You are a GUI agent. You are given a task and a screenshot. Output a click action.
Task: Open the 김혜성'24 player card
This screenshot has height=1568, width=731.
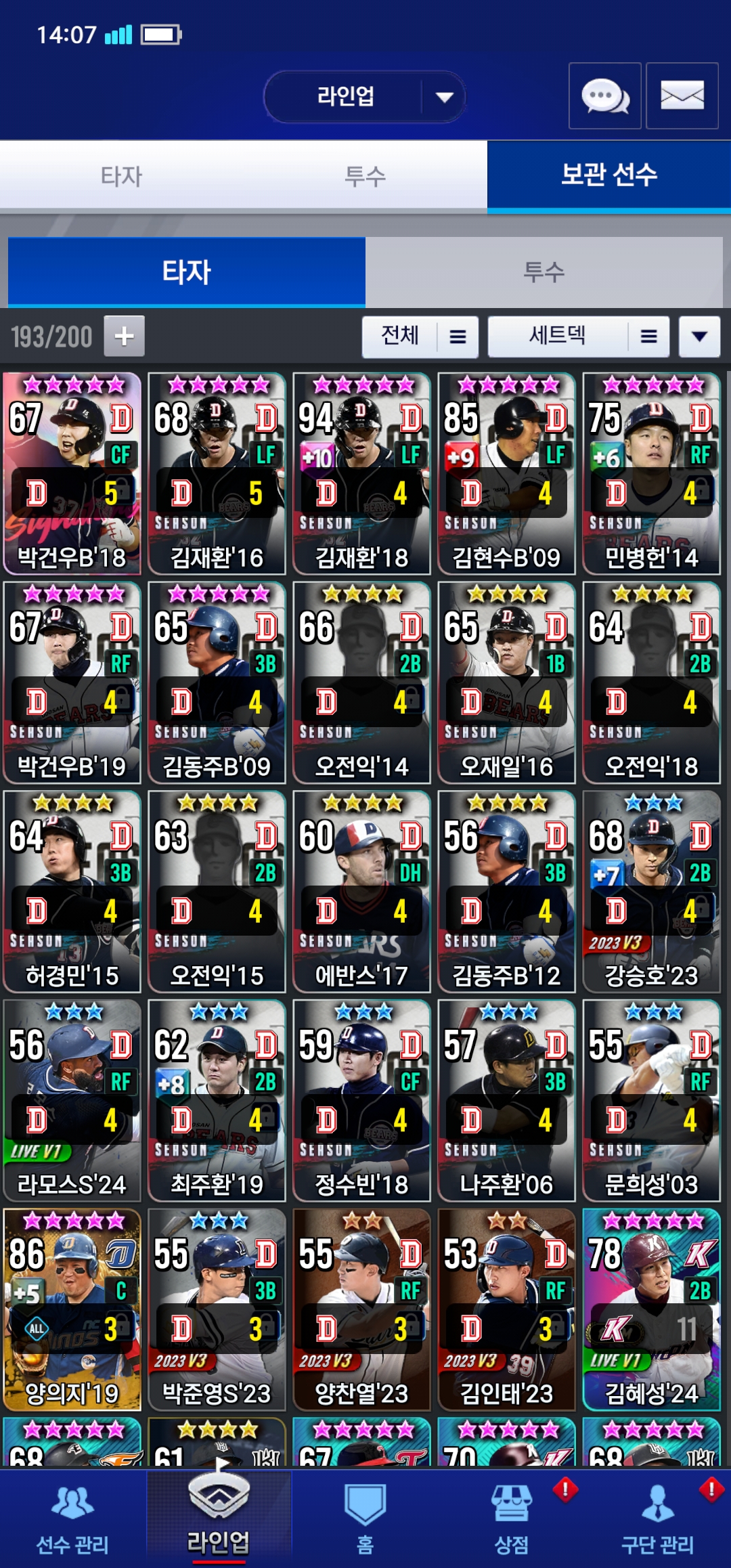652,1309
